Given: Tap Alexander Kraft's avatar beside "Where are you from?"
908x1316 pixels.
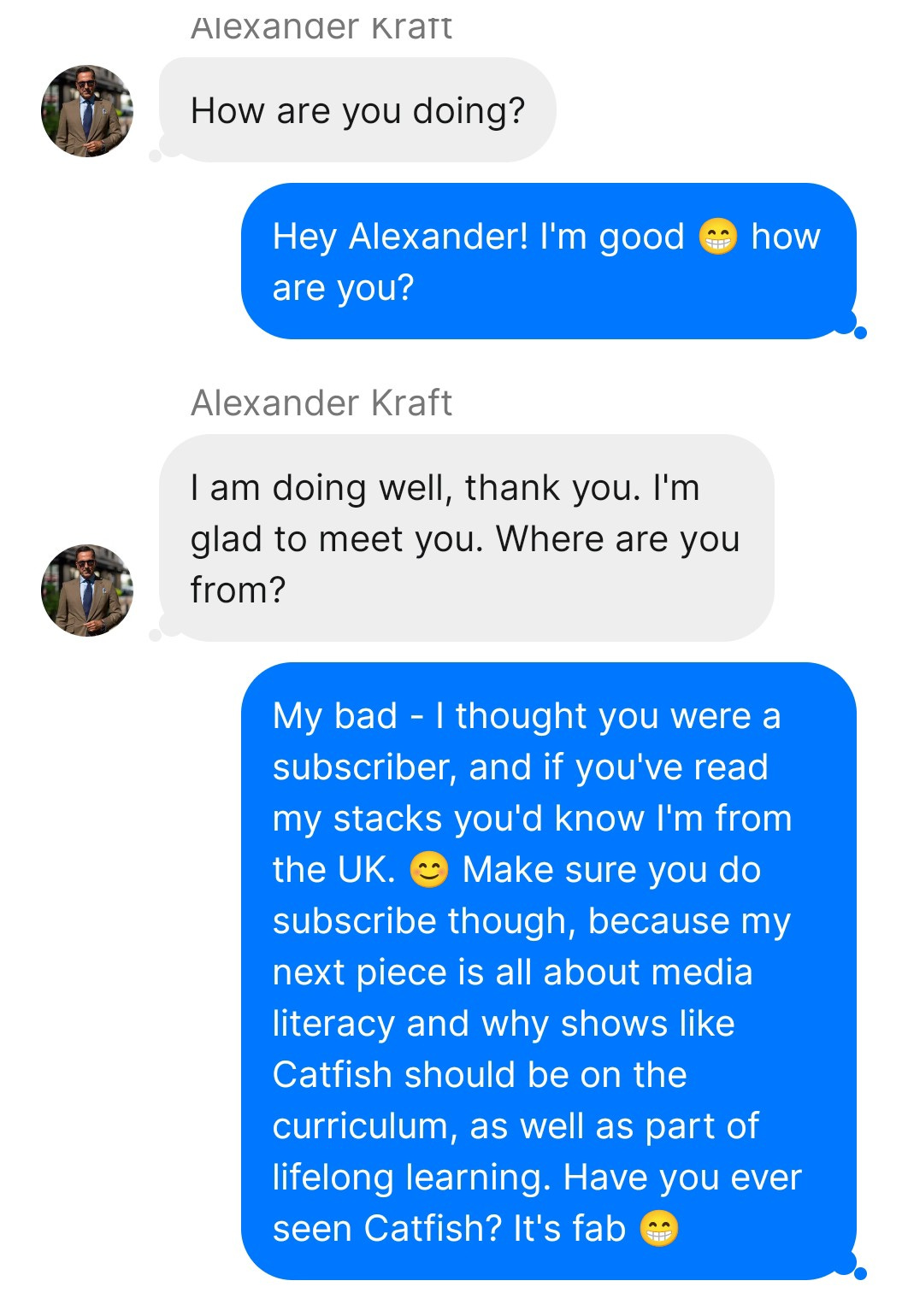Looking at the screenshot, I should click(x=87, y=590).
